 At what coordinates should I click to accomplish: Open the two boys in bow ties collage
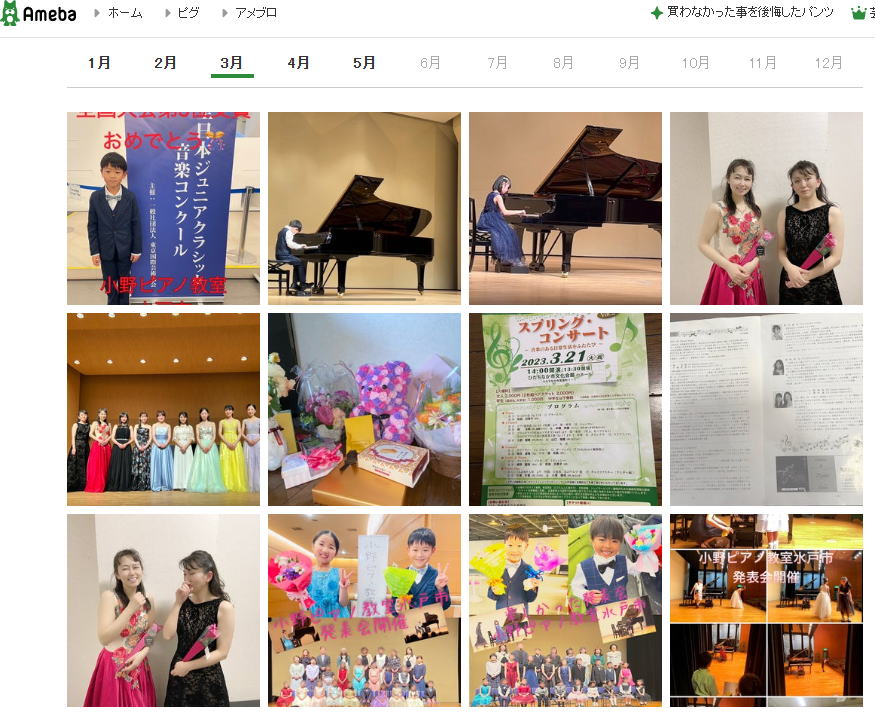[x=565, y=610]
